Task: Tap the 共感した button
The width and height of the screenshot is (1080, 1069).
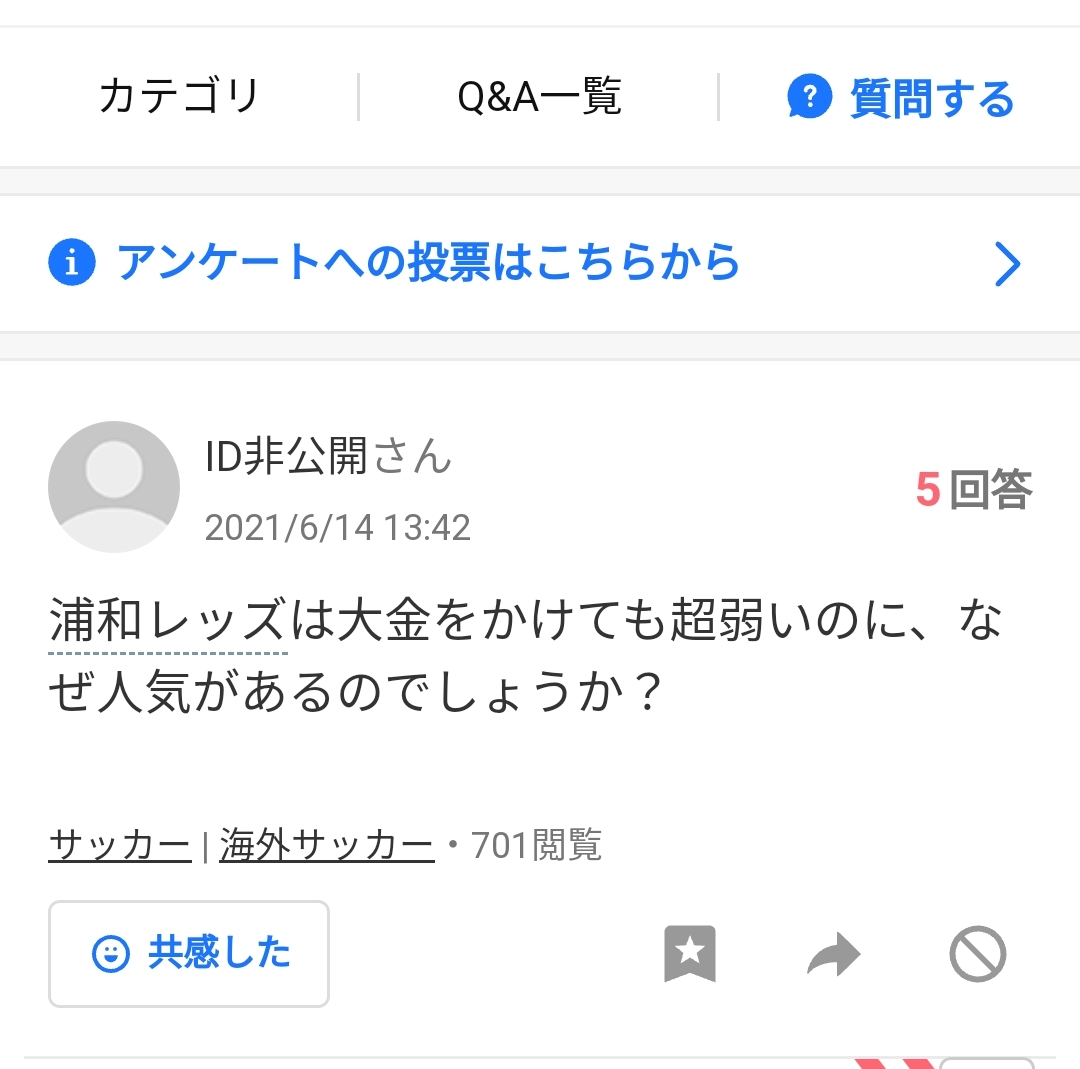Action: [x=189, y=953]
